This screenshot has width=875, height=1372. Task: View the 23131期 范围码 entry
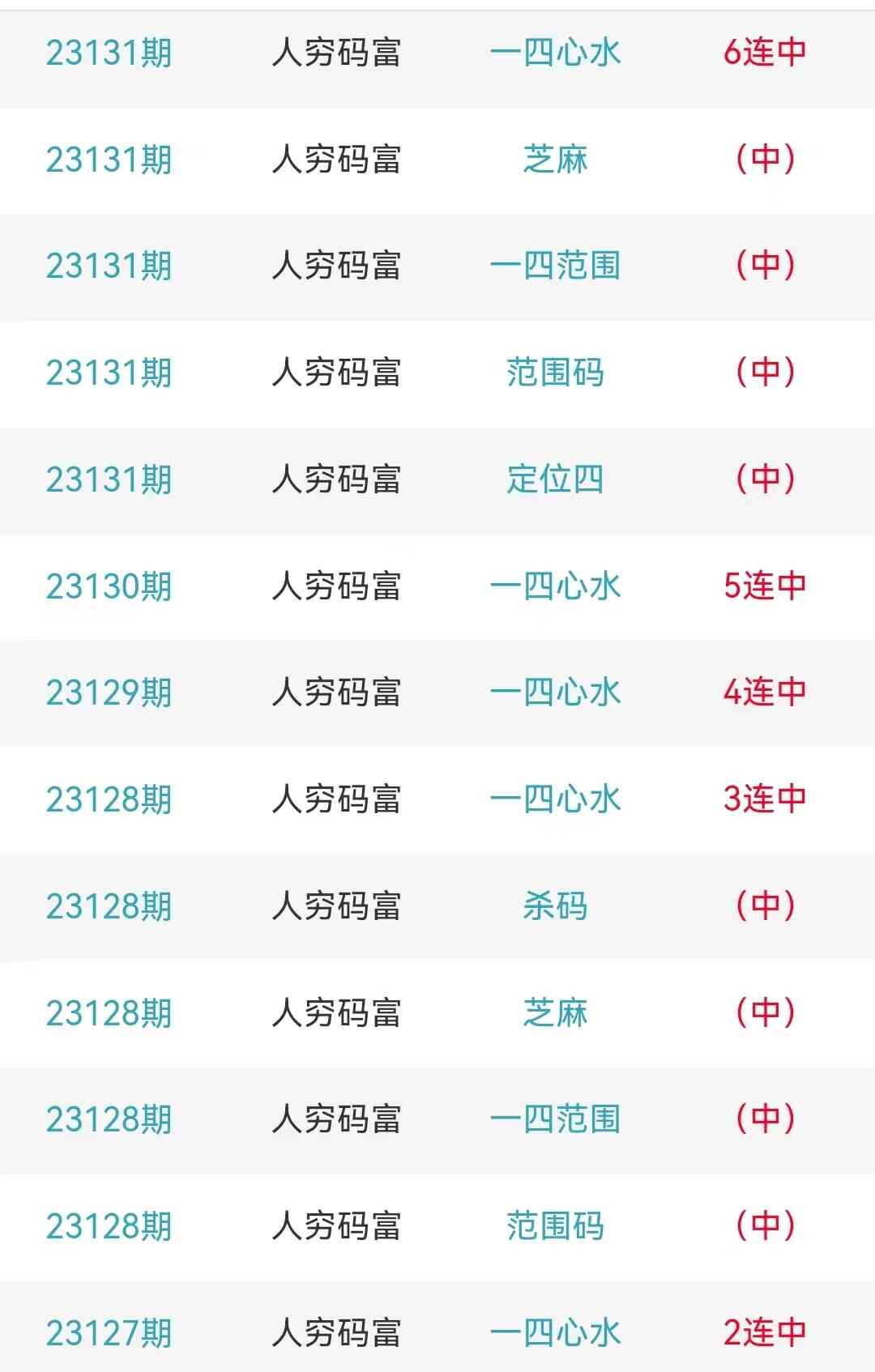[555, 373]
